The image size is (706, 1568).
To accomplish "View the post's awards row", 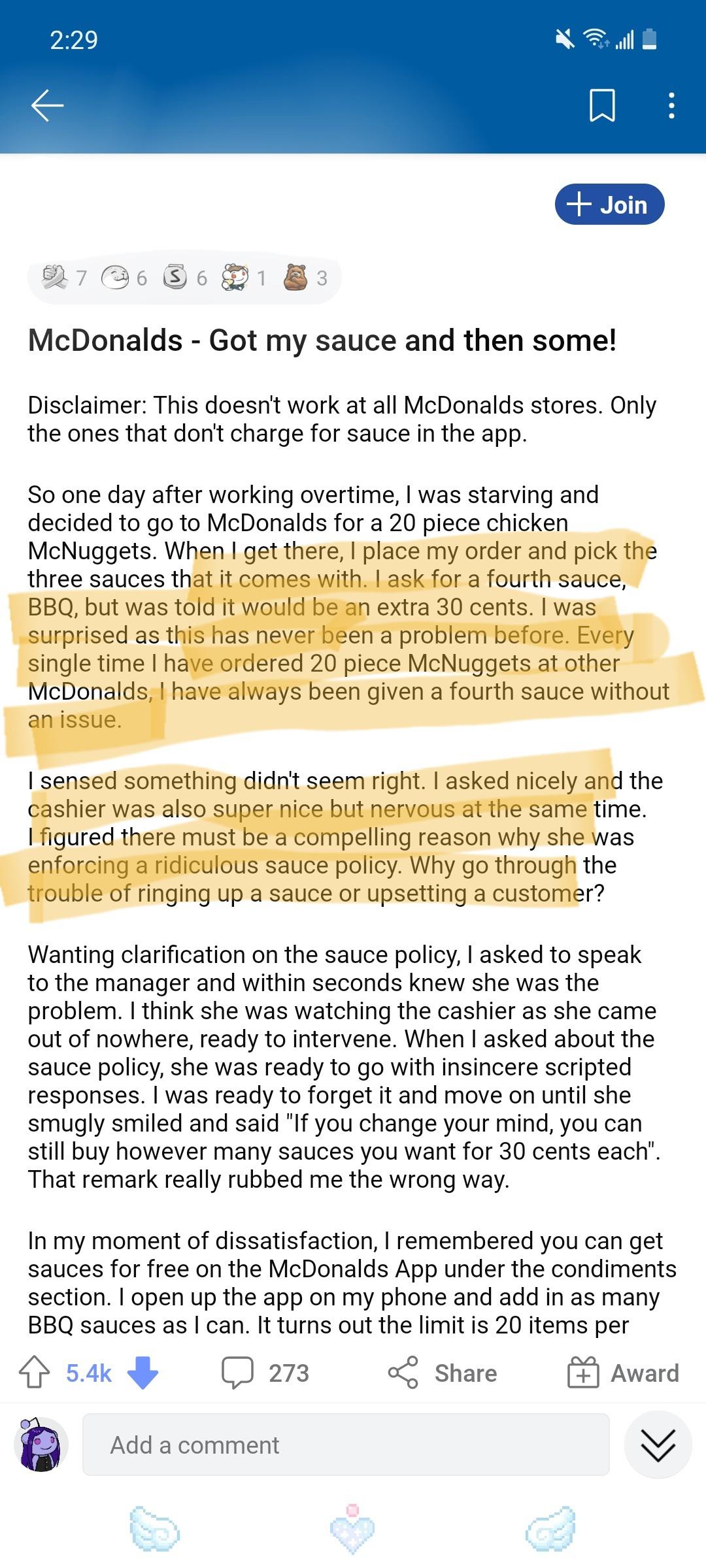I will [184, 278].
